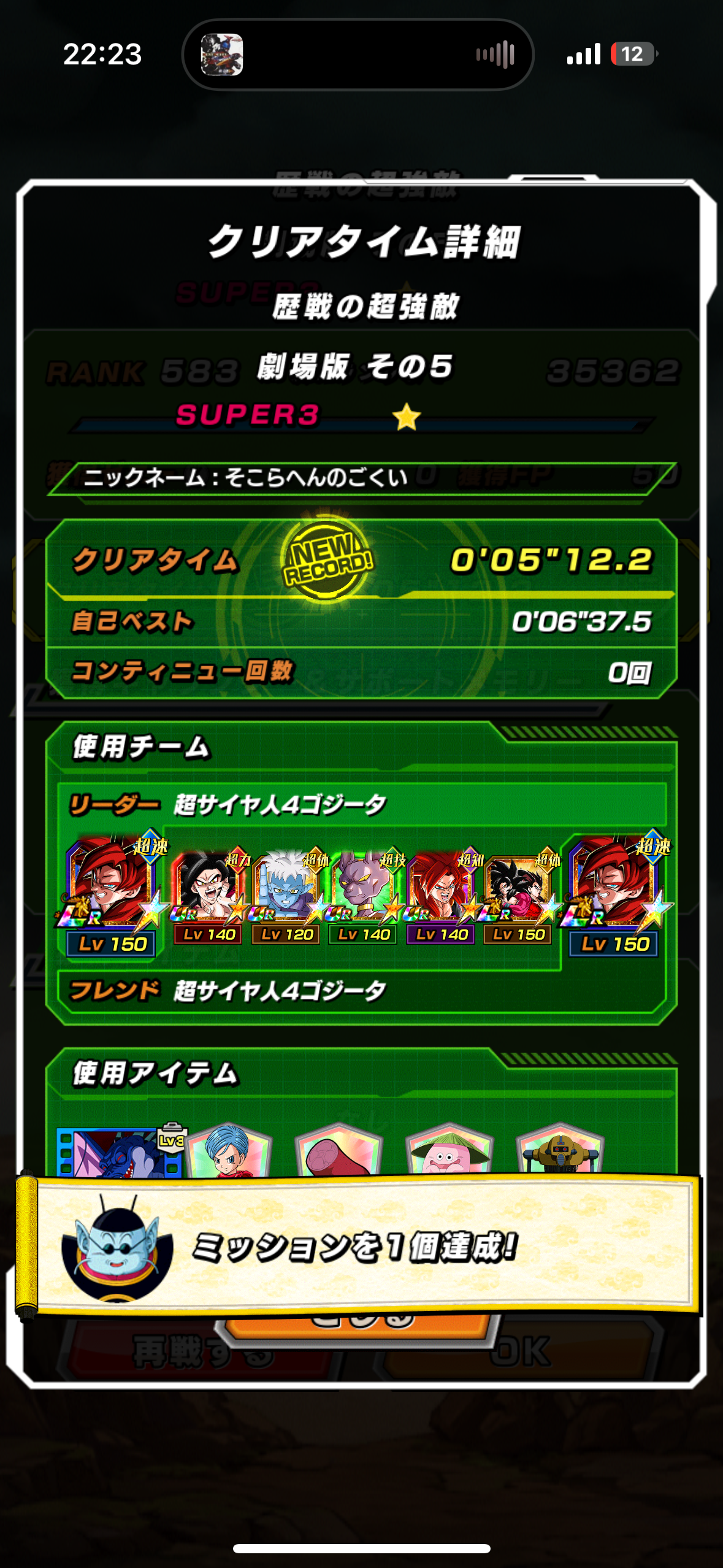Open the Dynamic Island audio activity
723x1568 pixels.
(x=358, y=55)
